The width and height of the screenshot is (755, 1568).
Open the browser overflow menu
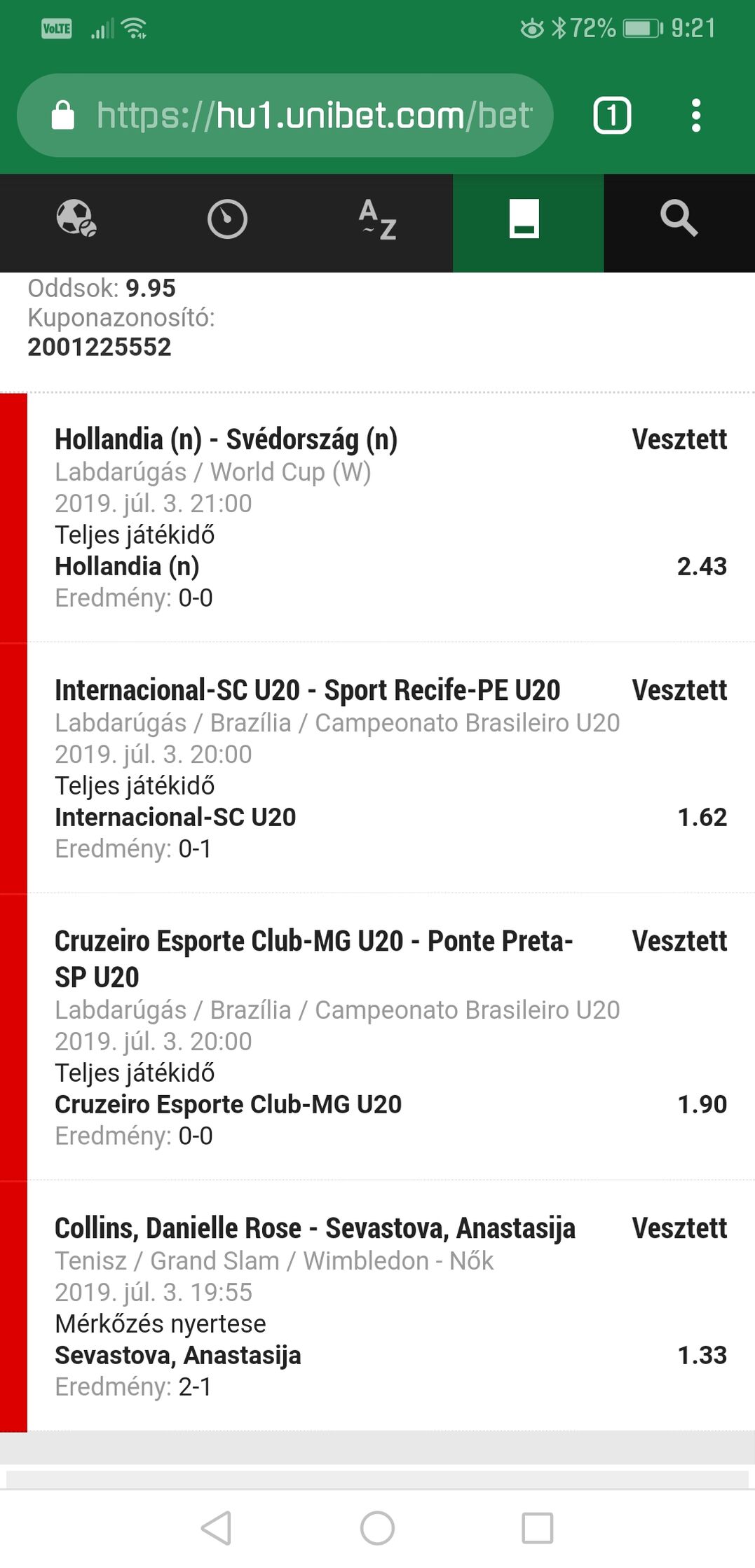[695, 116]
